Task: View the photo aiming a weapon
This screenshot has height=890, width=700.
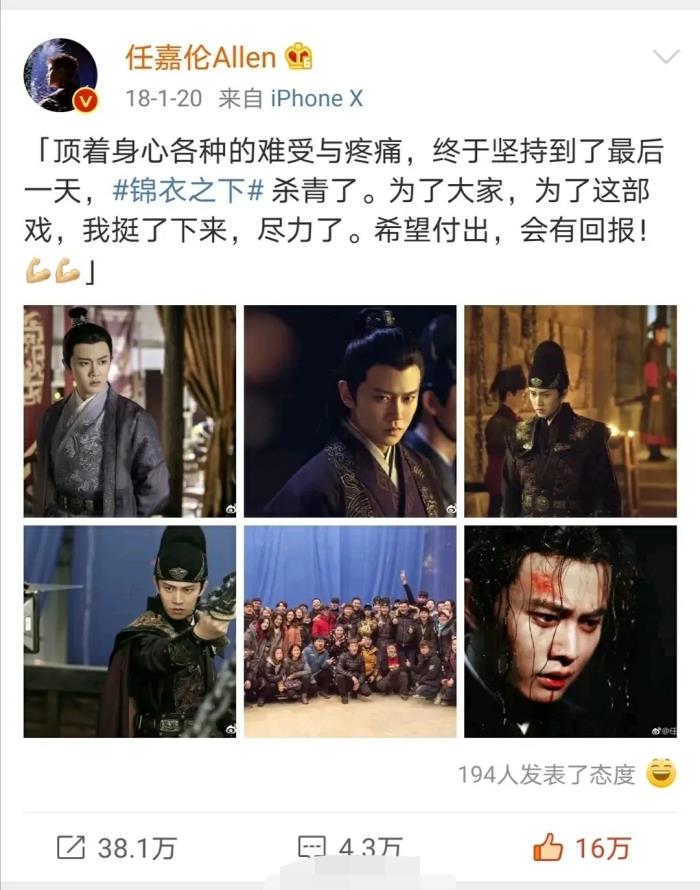Action: (130, 631)
